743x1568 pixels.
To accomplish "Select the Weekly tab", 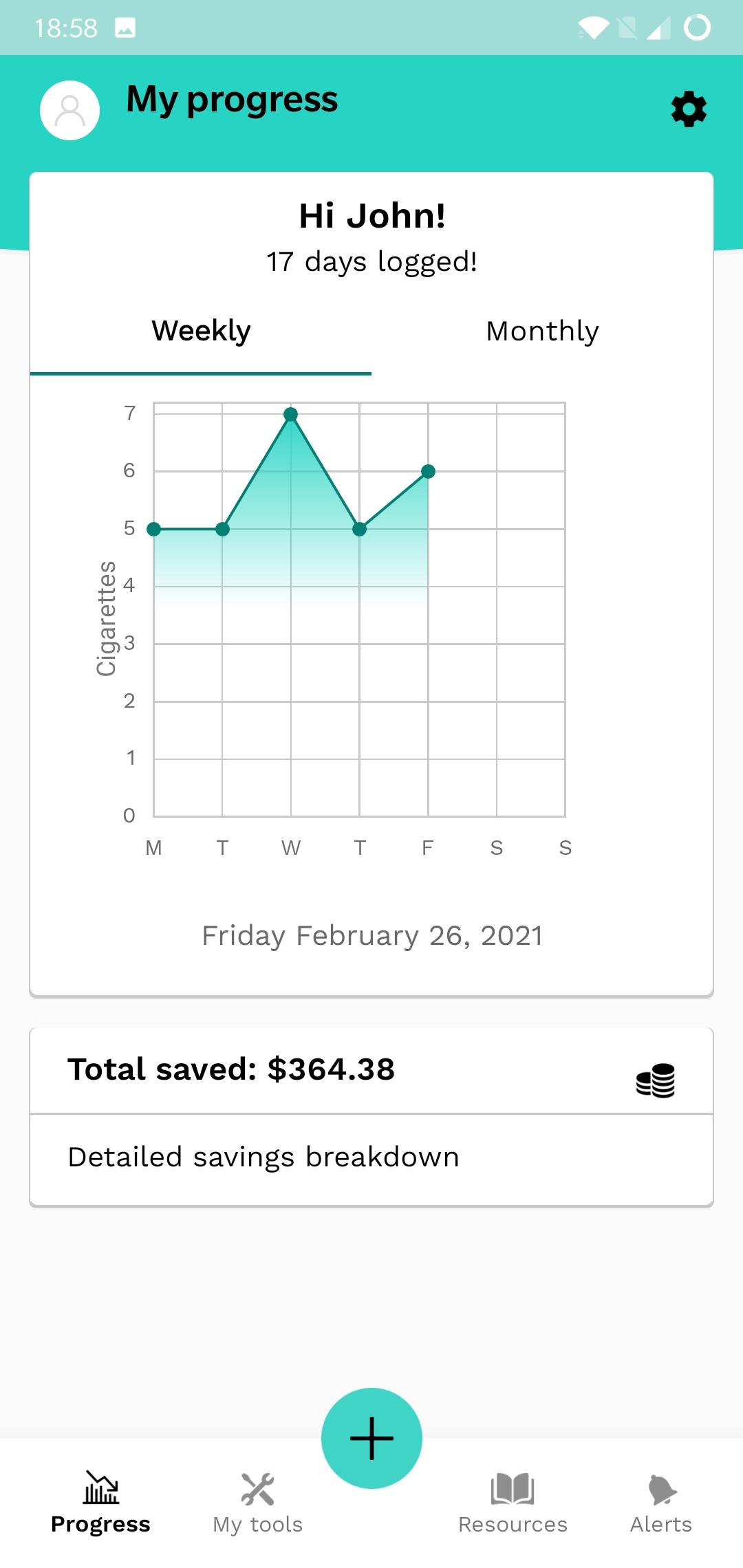I will point(201,331).
